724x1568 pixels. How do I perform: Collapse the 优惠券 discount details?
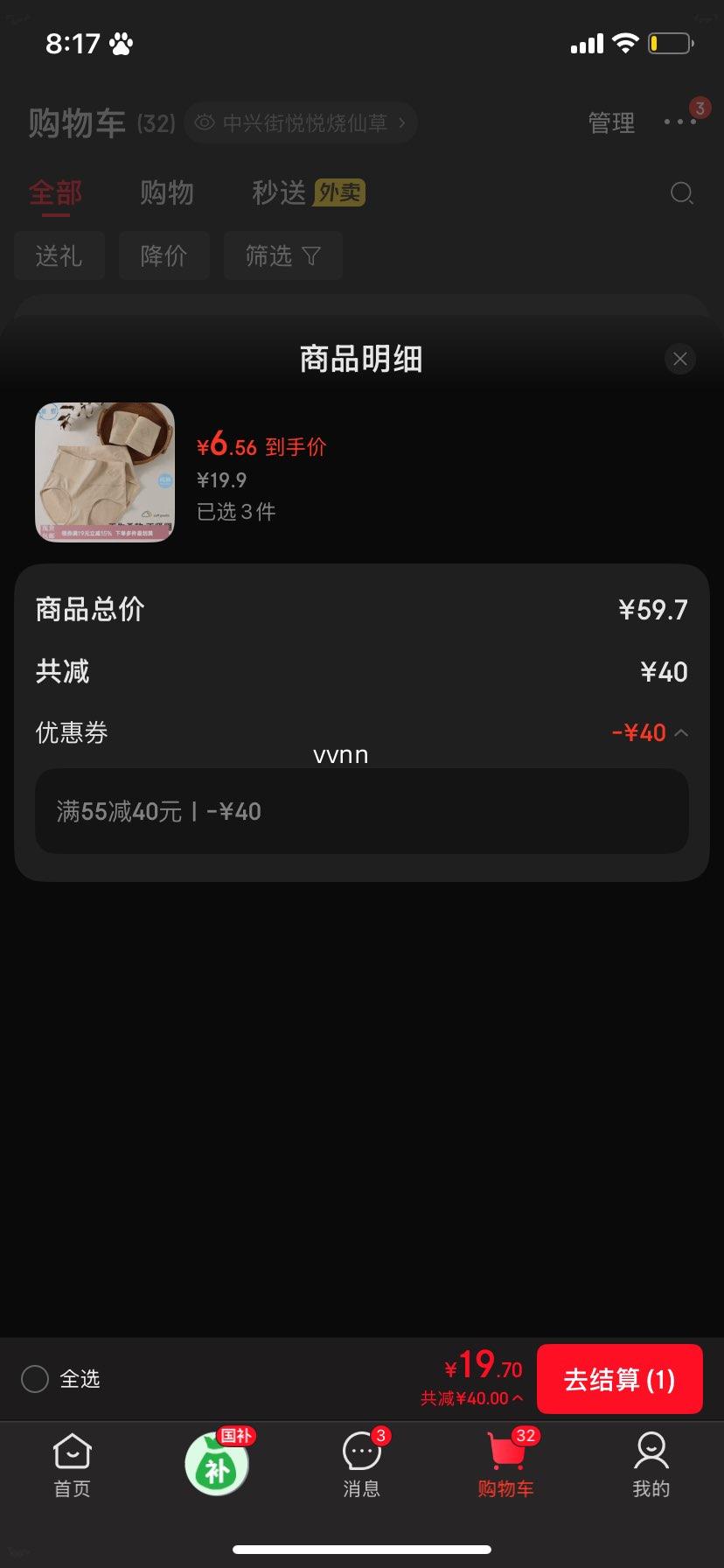click(x=680, y=733)
